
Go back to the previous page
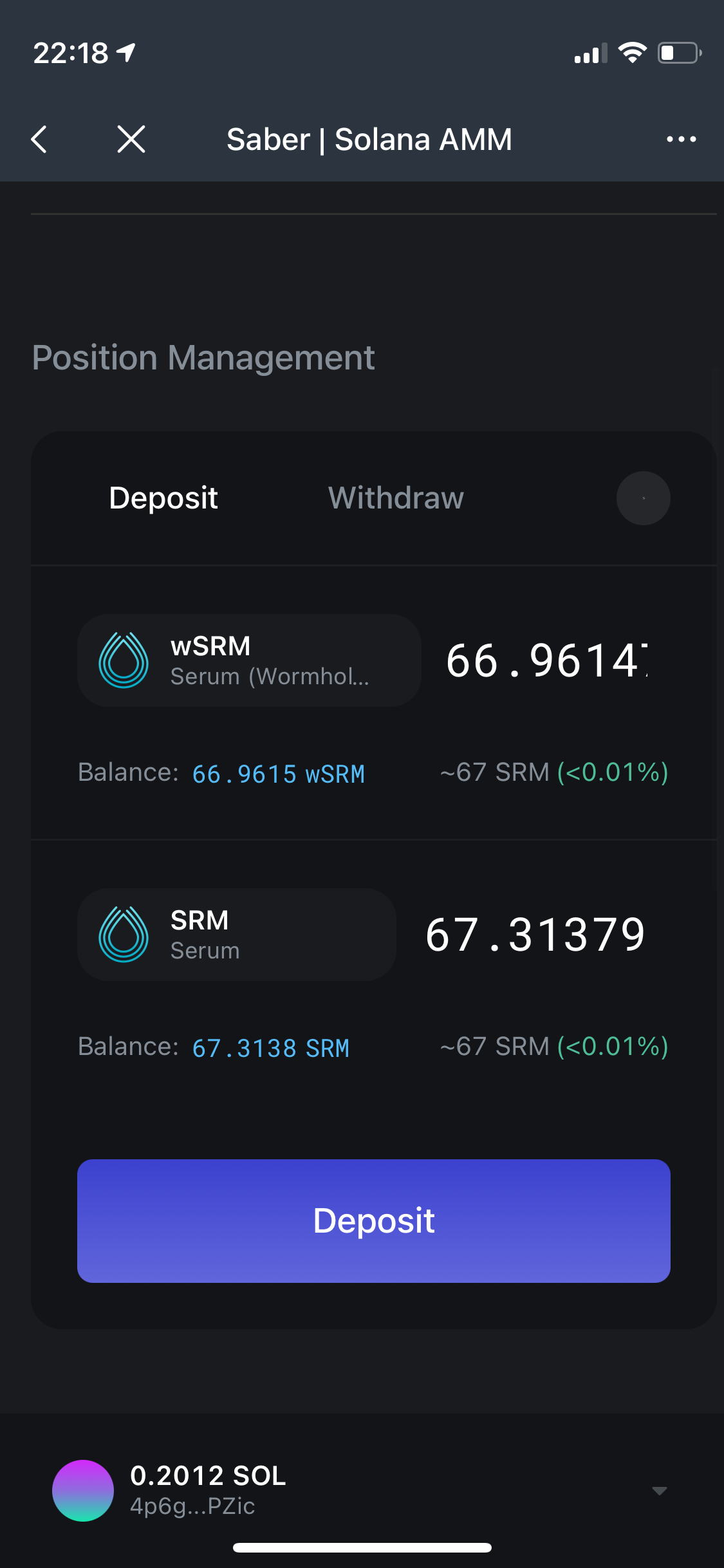tap(40, 139)
